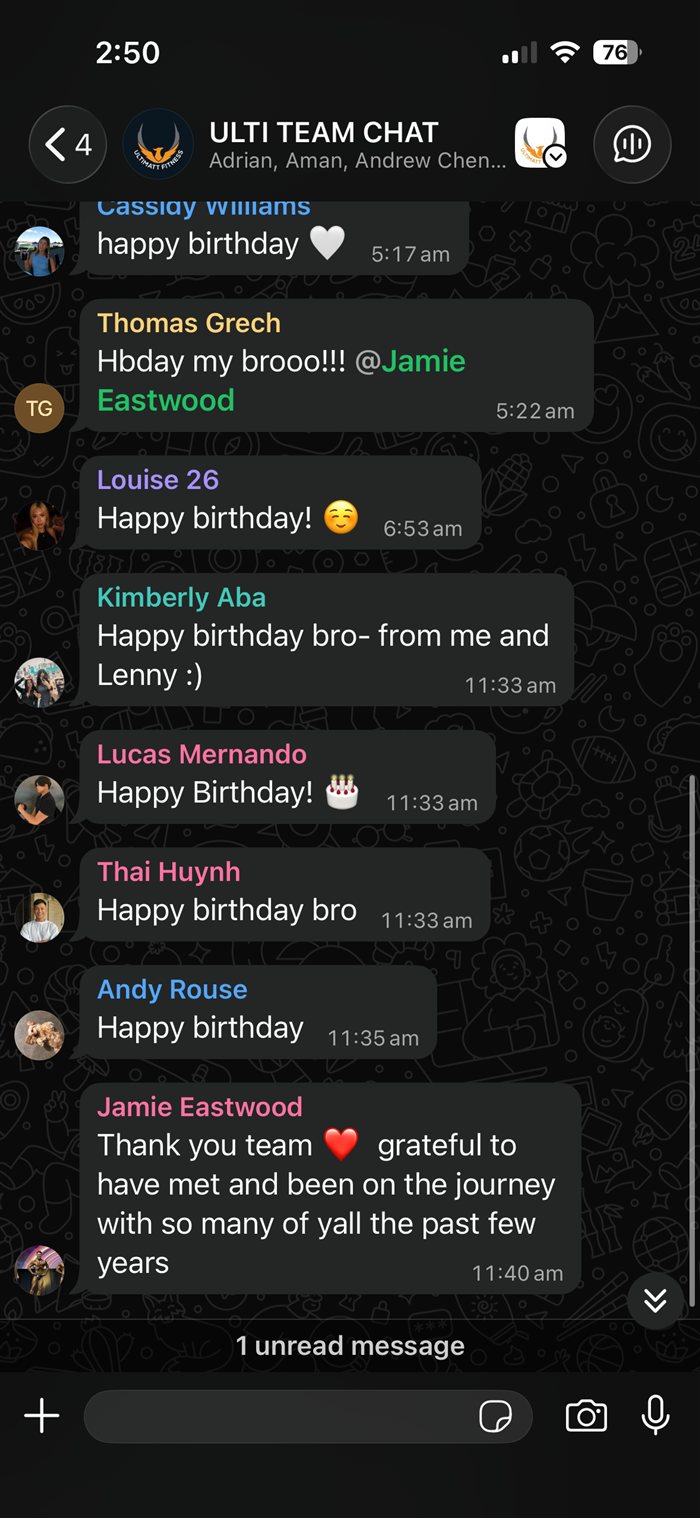View Kimberly Aba's profile picture
This screenshot has height=1518, width=700.
(39, 682)
